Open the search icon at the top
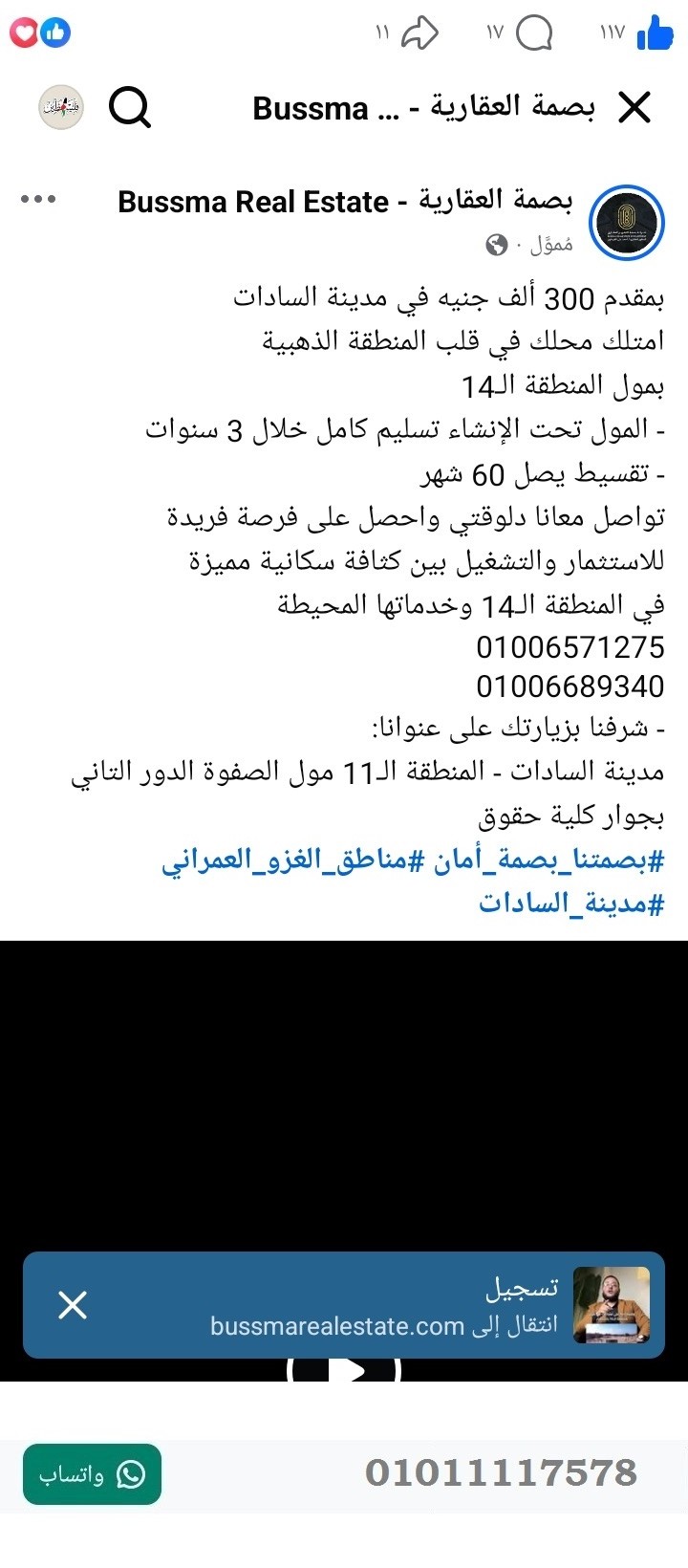 pos(130,108)
